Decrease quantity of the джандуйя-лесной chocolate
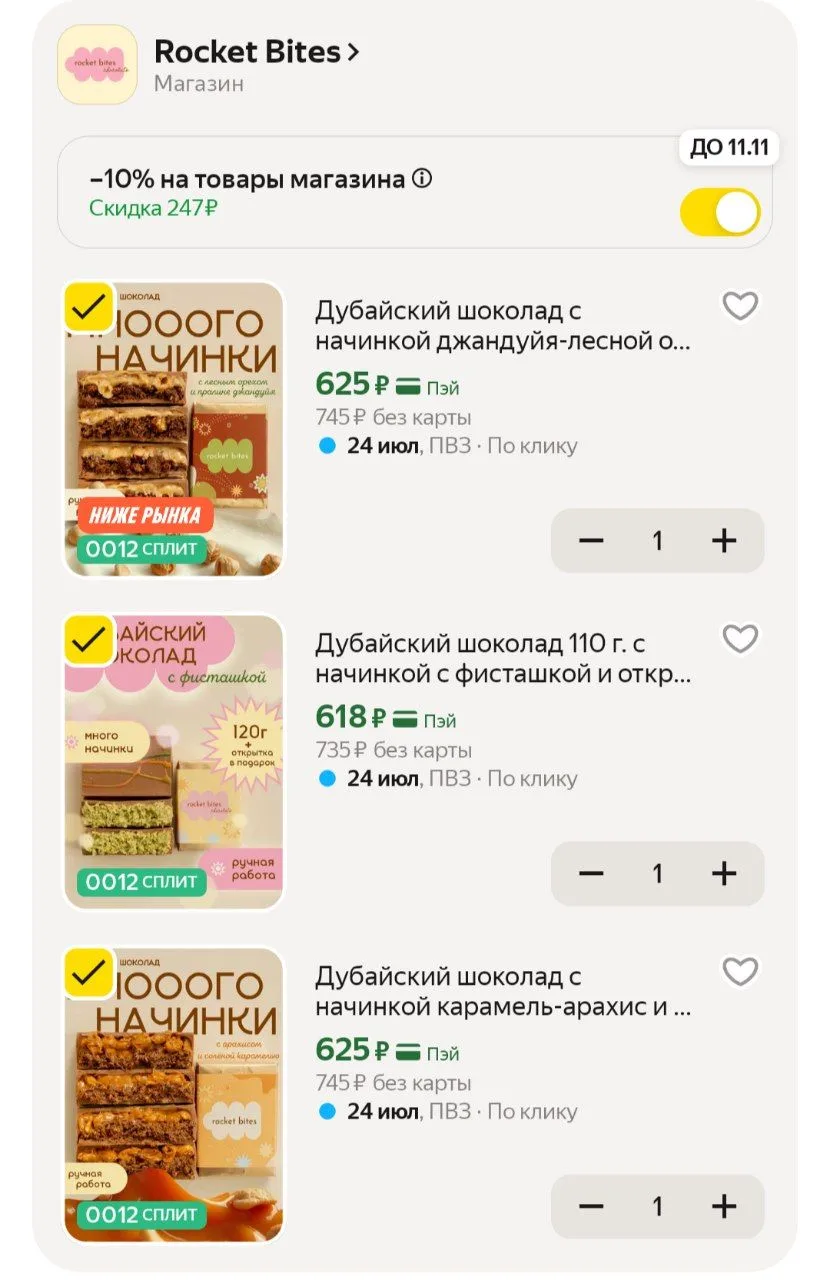This screenshot has height=1280, width=830. point(592,541)
